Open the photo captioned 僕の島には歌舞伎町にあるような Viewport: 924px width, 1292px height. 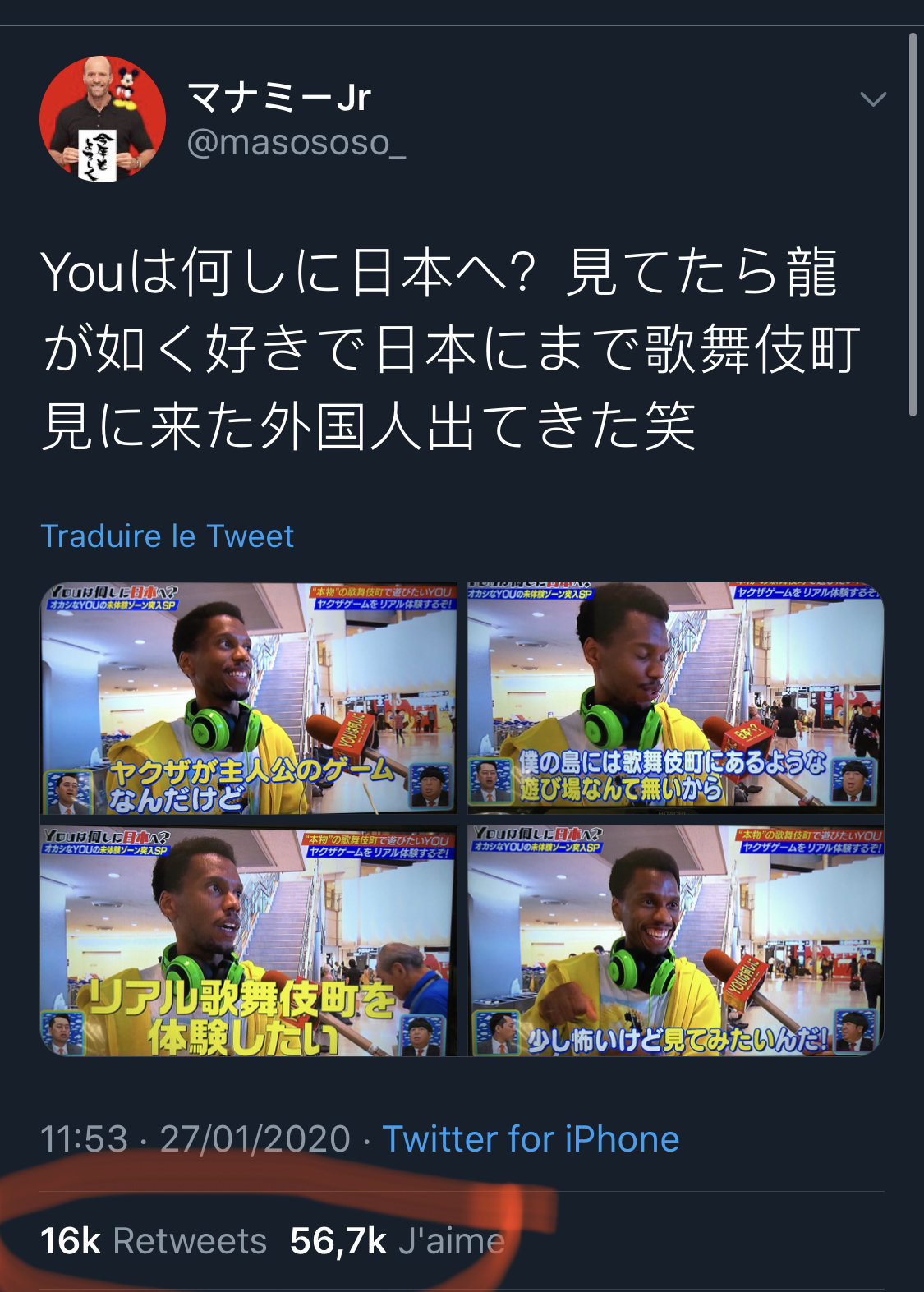pos(675,698)
